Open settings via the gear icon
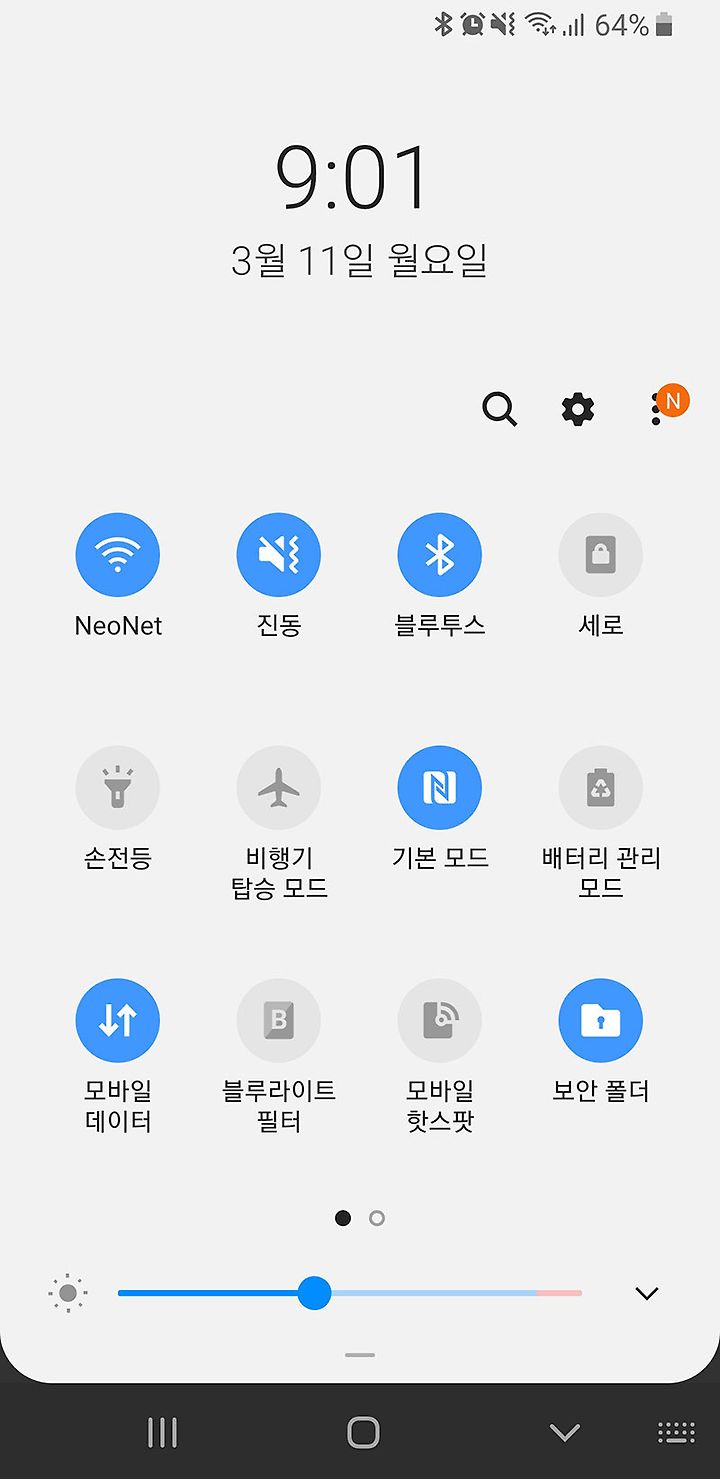 (578, 409)
